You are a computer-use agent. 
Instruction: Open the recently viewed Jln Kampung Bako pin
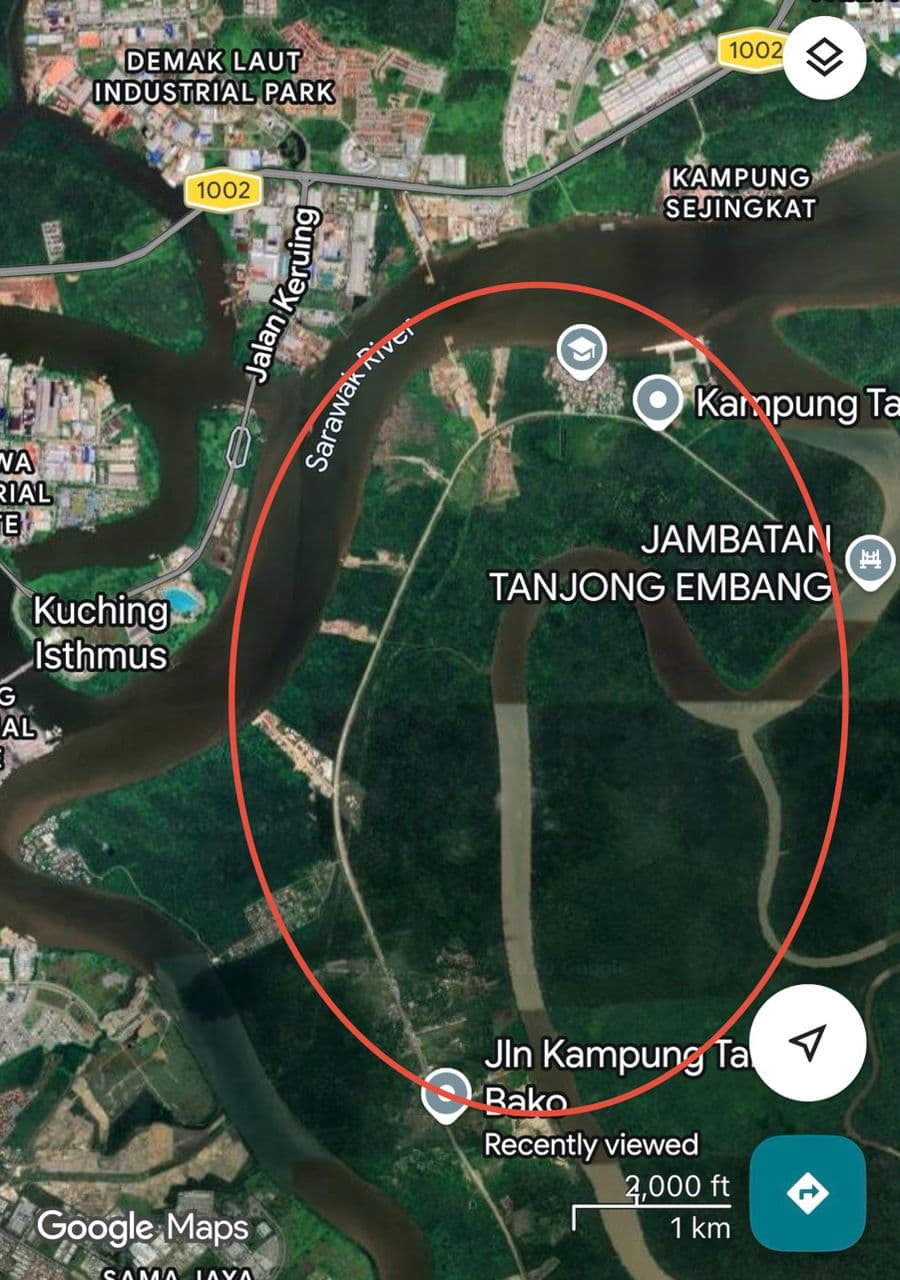point(446,1092)
